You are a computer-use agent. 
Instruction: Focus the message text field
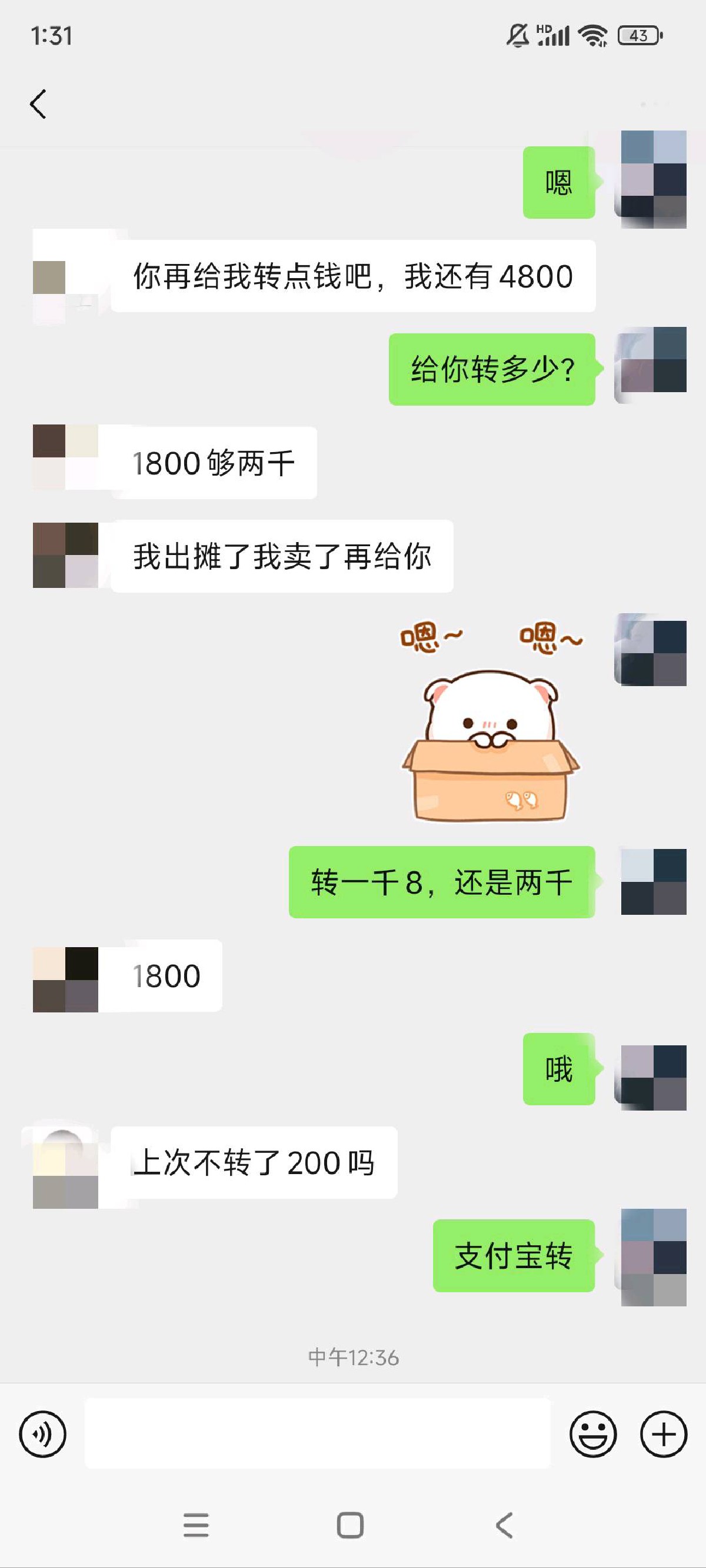click(317, 1433)
